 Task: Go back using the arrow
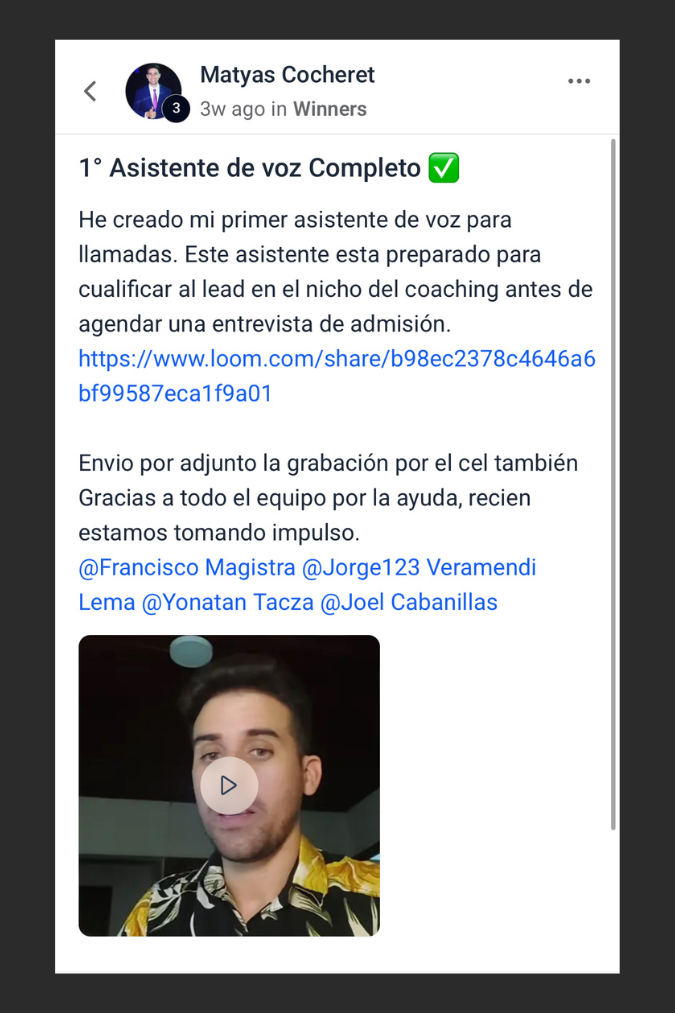[x=90, y=91]
